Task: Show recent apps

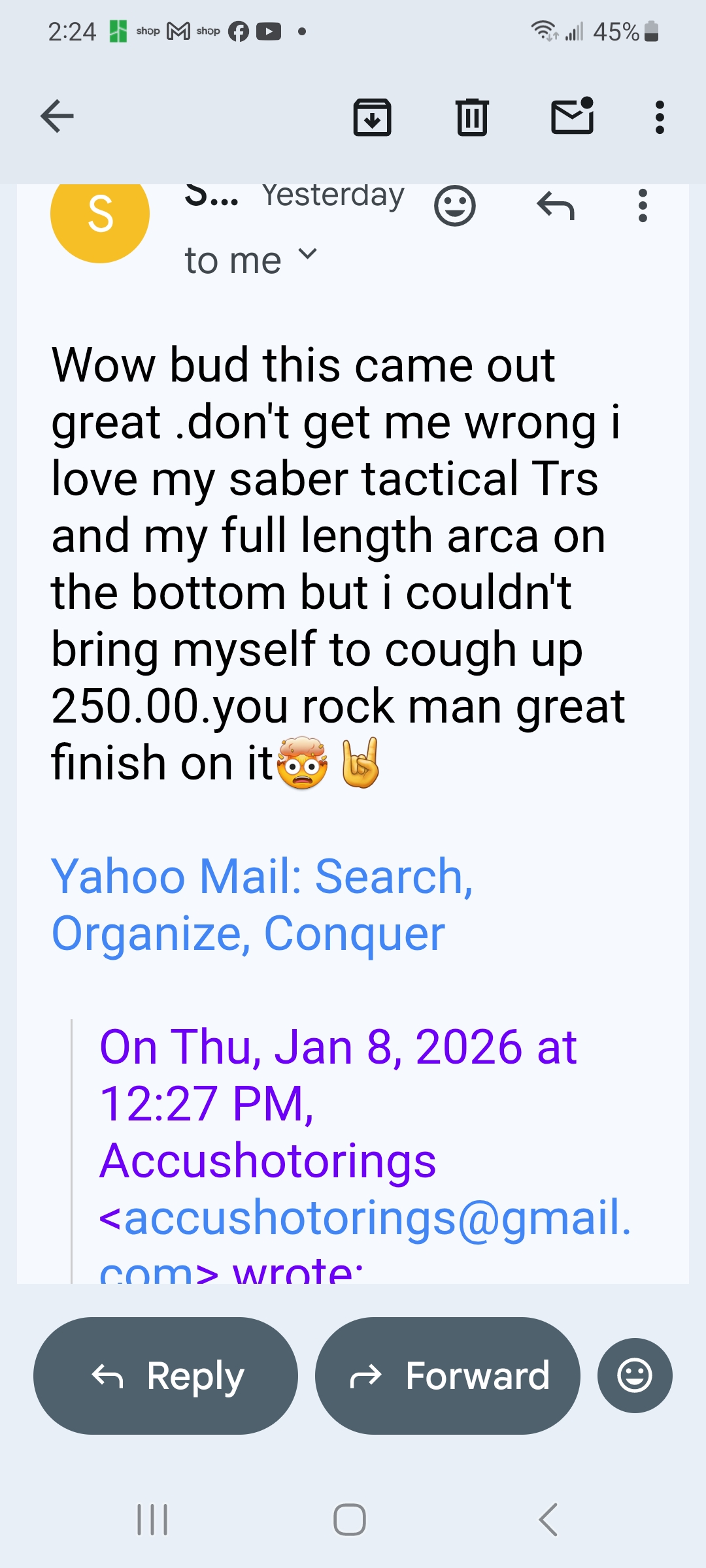Action: 152,1520
